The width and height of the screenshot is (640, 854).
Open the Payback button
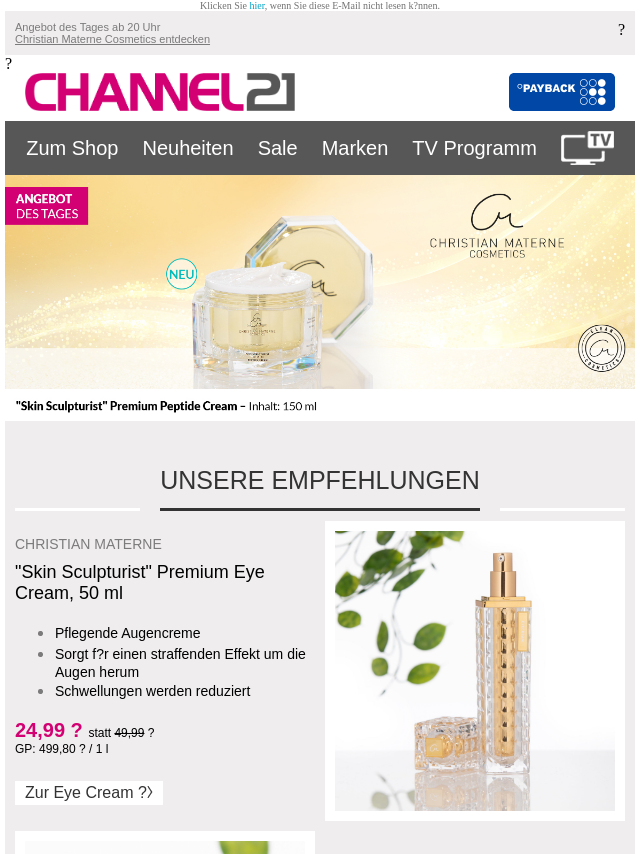(561, 92)
